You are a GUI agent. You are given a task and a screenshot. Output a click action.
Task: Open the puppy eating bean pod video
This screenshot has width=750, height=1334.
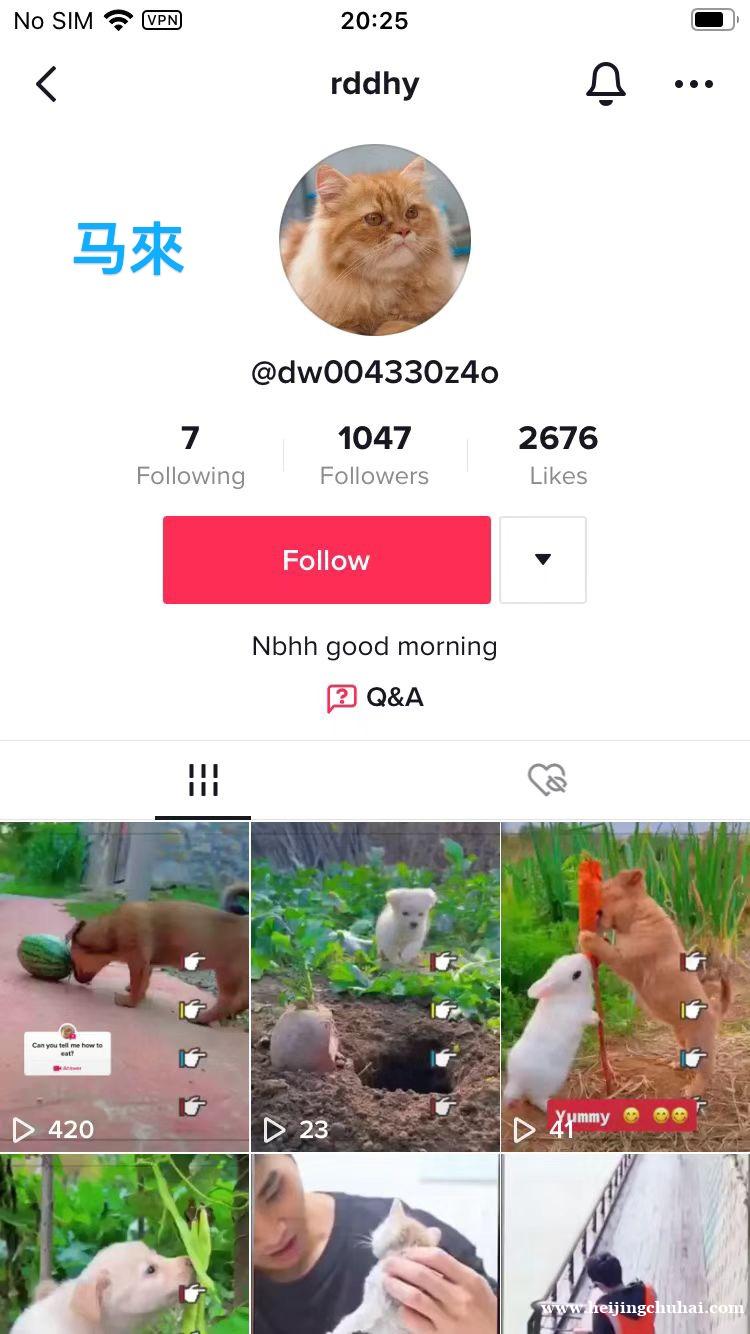coord(124,1245)
